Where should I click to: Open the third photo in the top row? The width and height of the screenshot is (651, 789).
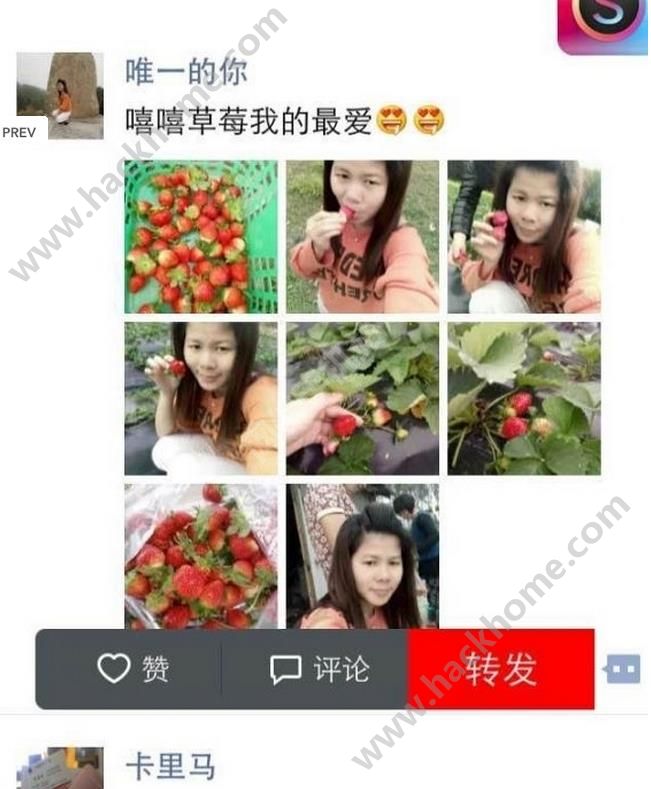tap(523, 237)
